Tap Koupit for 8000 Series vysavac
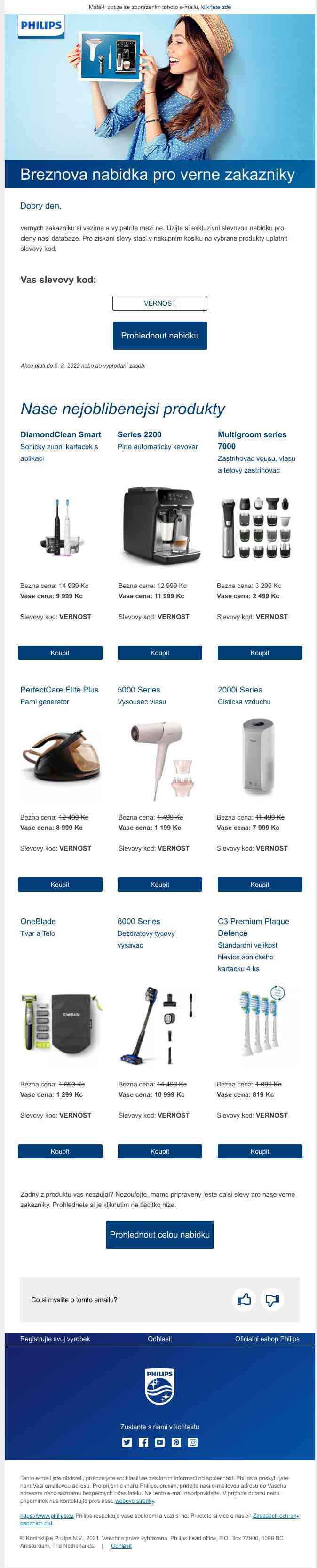This screenshot has height=1568, width=317. pos(159,1151)
